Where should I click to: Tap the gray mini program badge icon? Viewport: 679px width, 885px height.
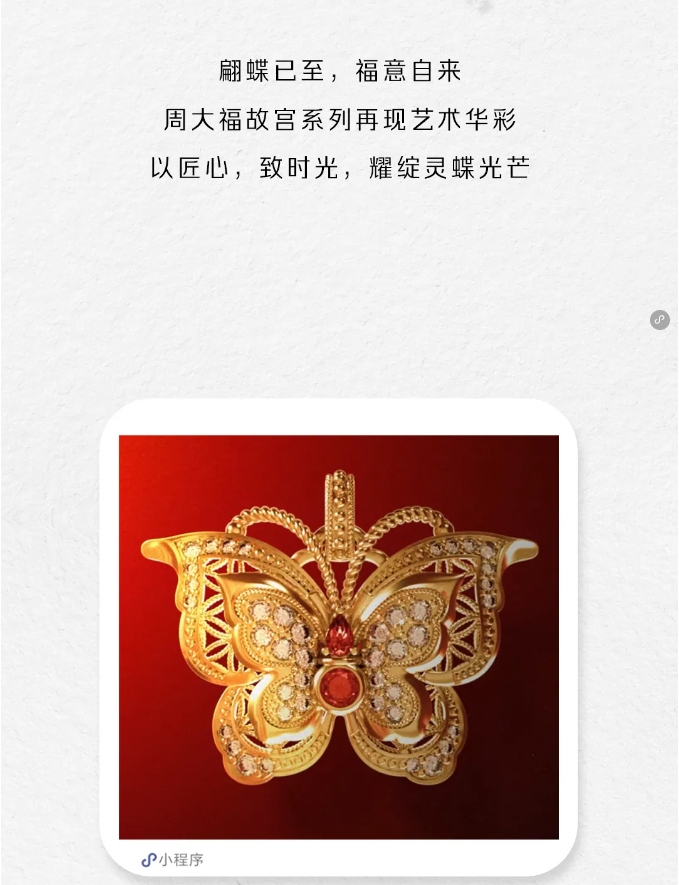tap(659, 320)
